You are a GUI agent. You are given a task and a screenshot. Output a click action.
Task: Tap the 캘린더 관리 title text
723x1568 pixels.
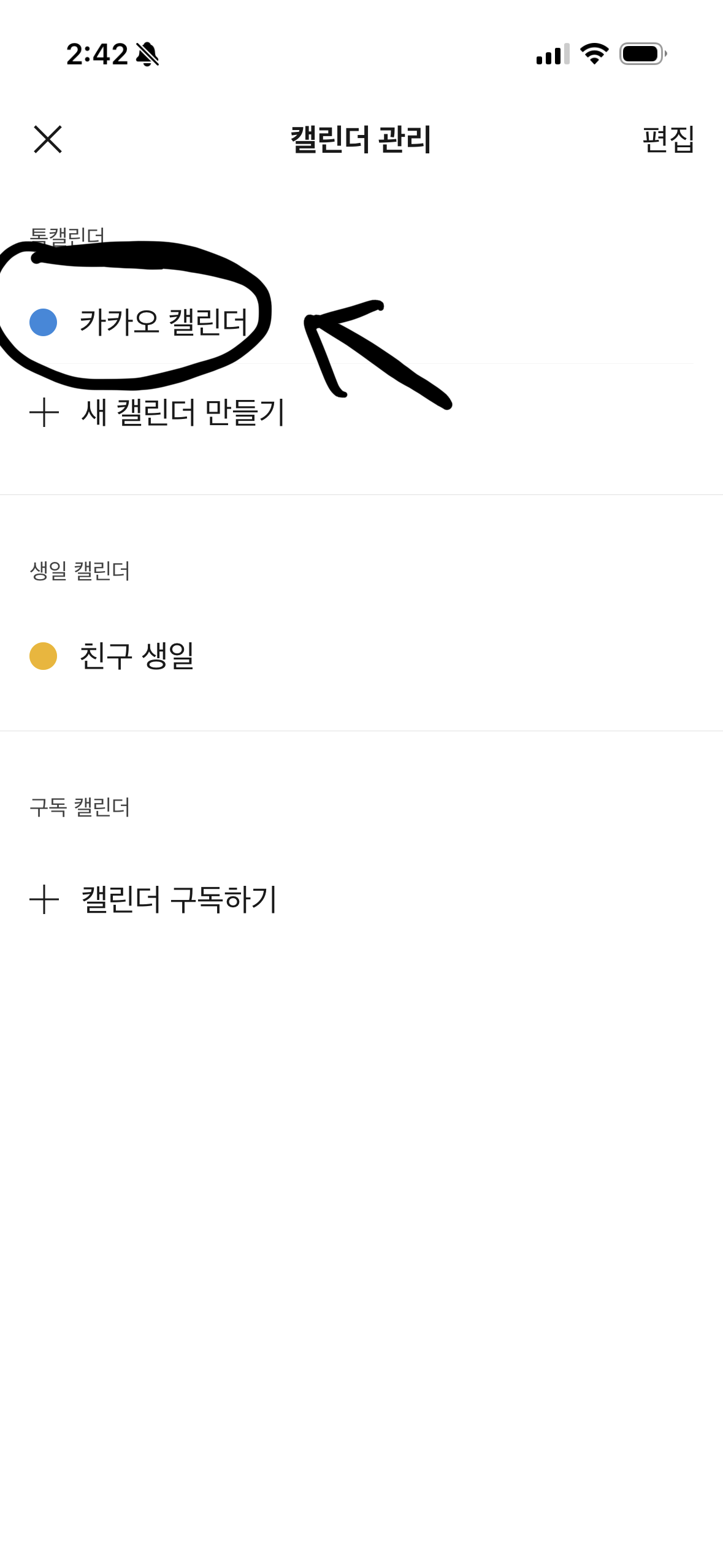361,139
